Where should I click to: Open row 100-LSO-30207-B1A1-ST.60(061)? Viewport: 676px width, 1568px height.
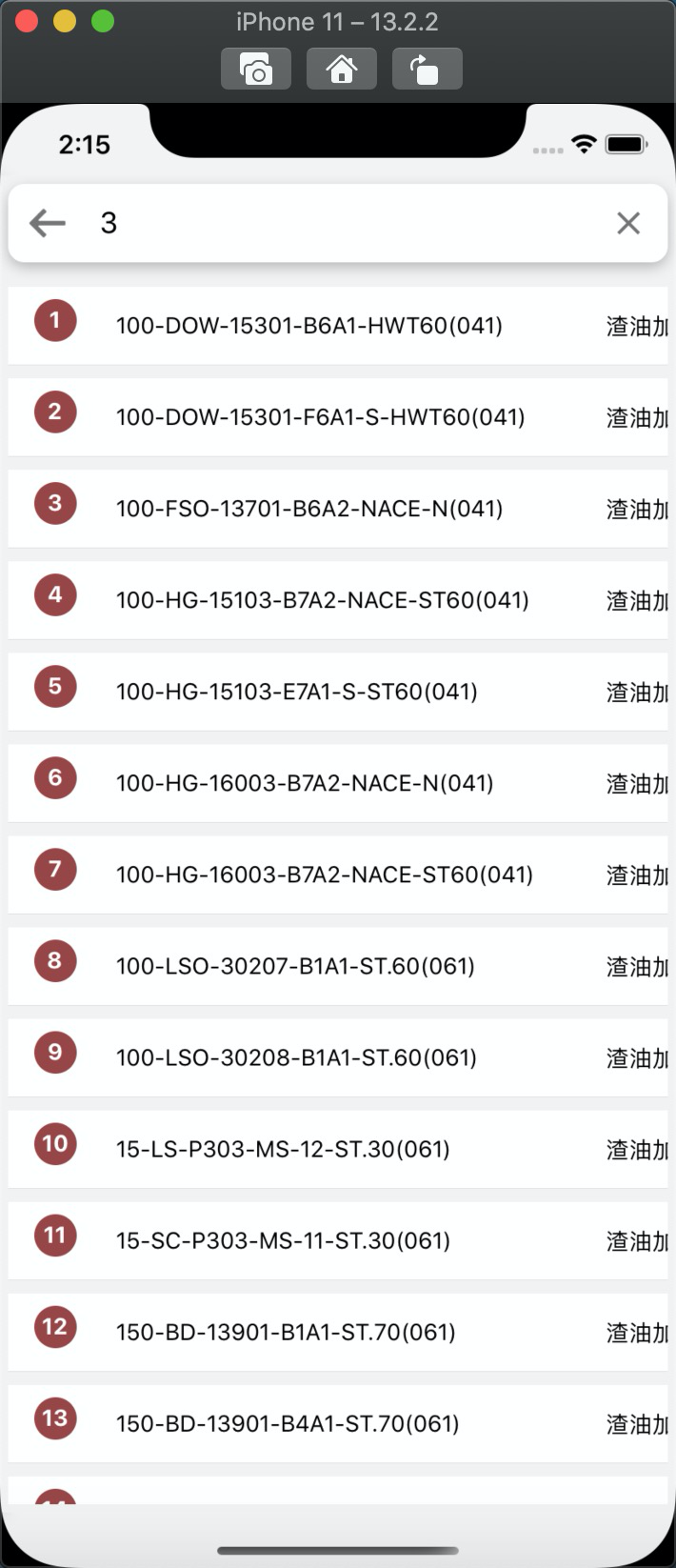tap(295, 966)
